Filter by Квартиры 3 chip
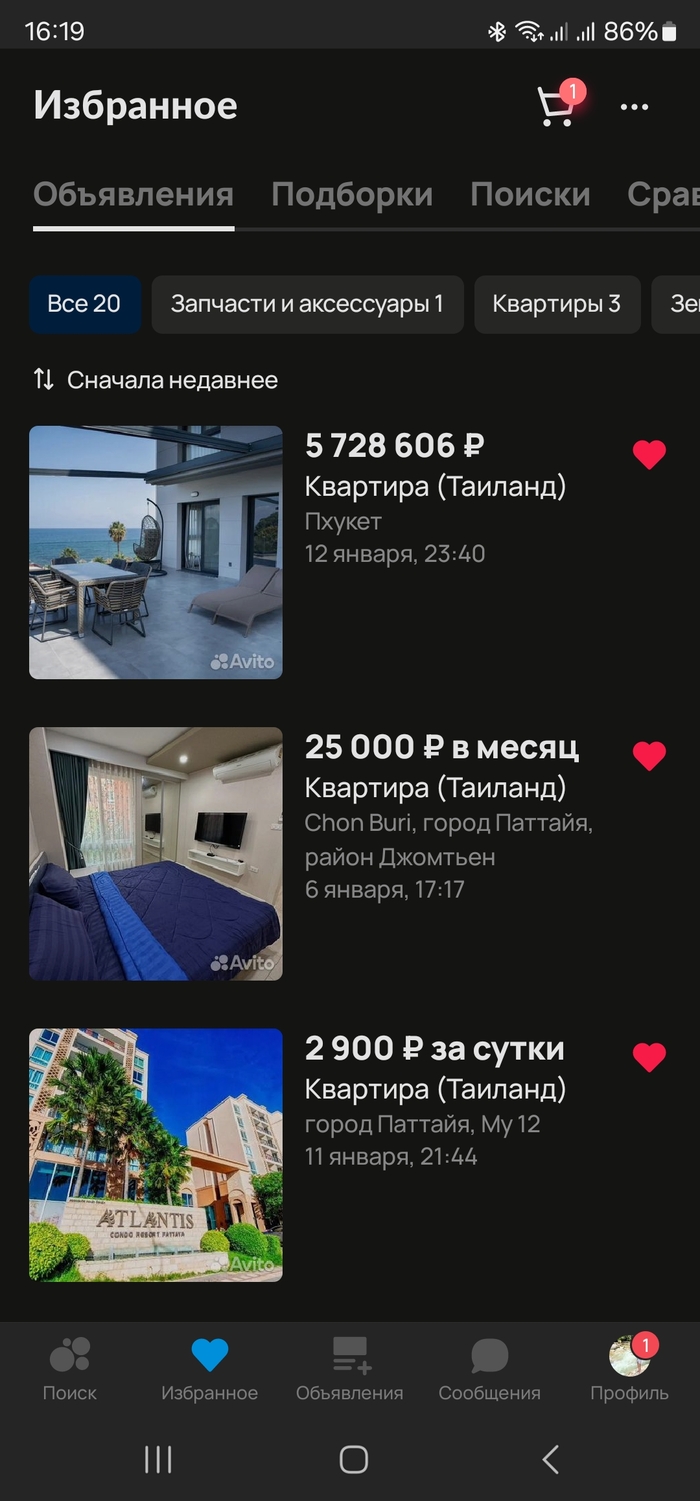700x1501 pixels. click(x=556, y=304)
